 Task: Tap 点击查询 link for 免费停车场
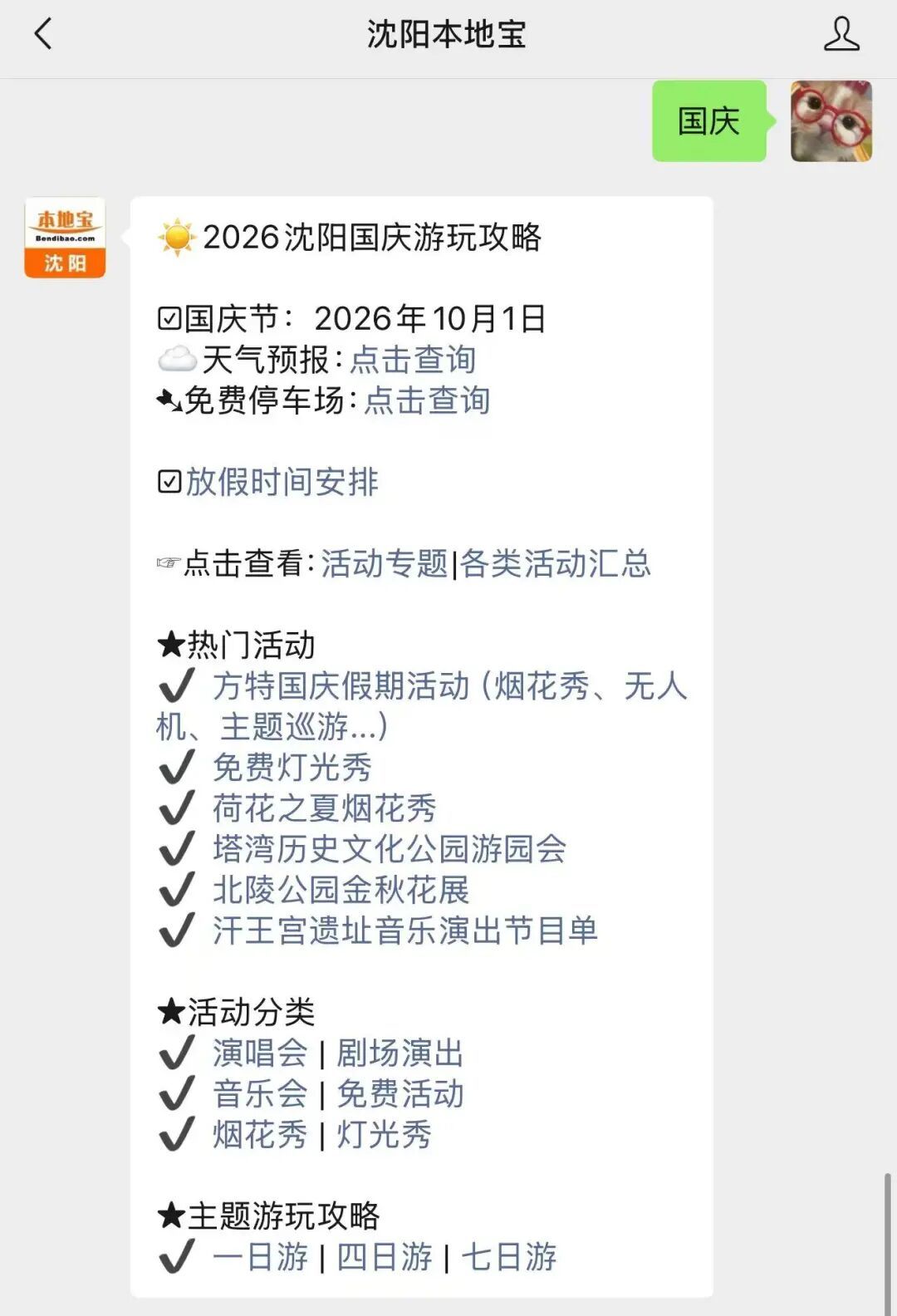tap(427, 400)
